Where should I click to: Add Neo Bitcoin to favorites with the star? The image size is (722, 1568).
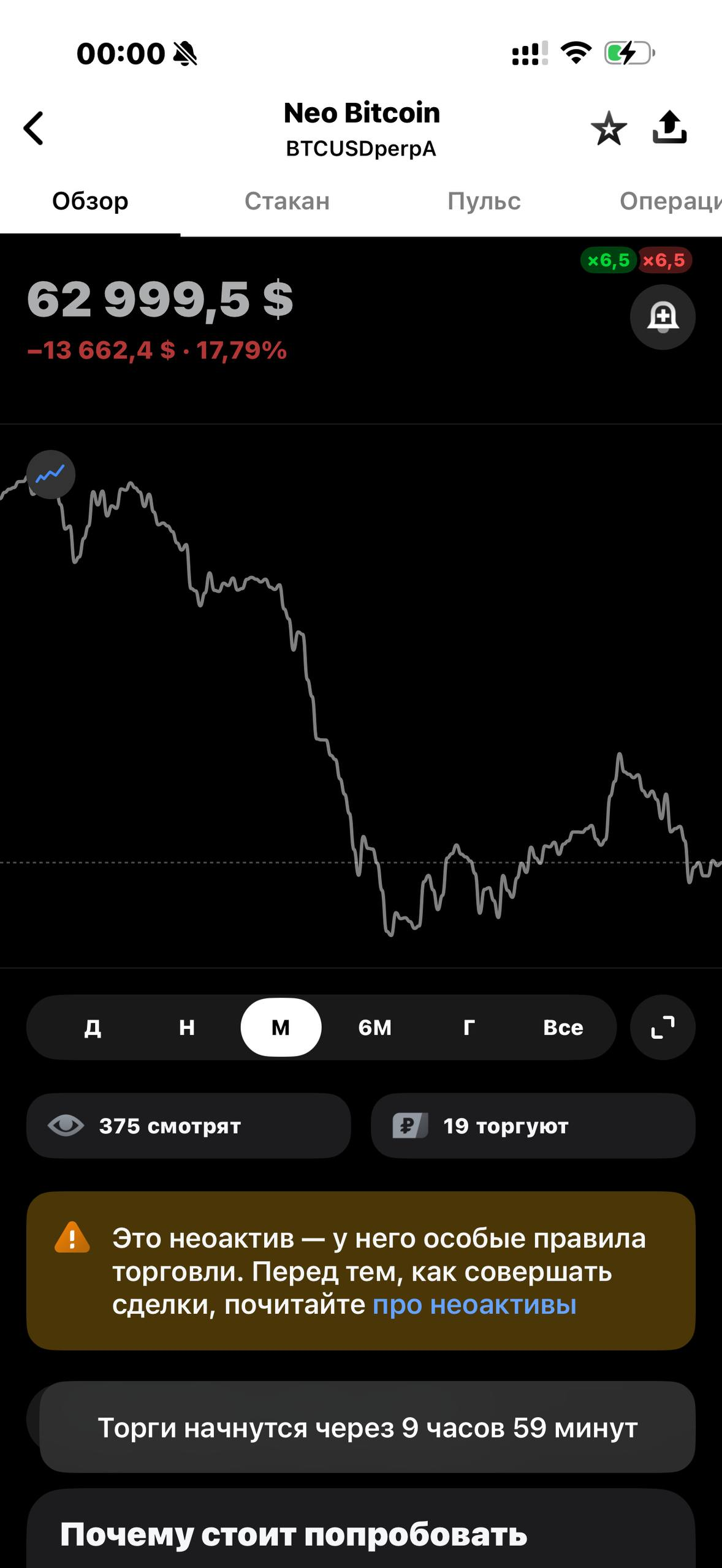(609, 128)
